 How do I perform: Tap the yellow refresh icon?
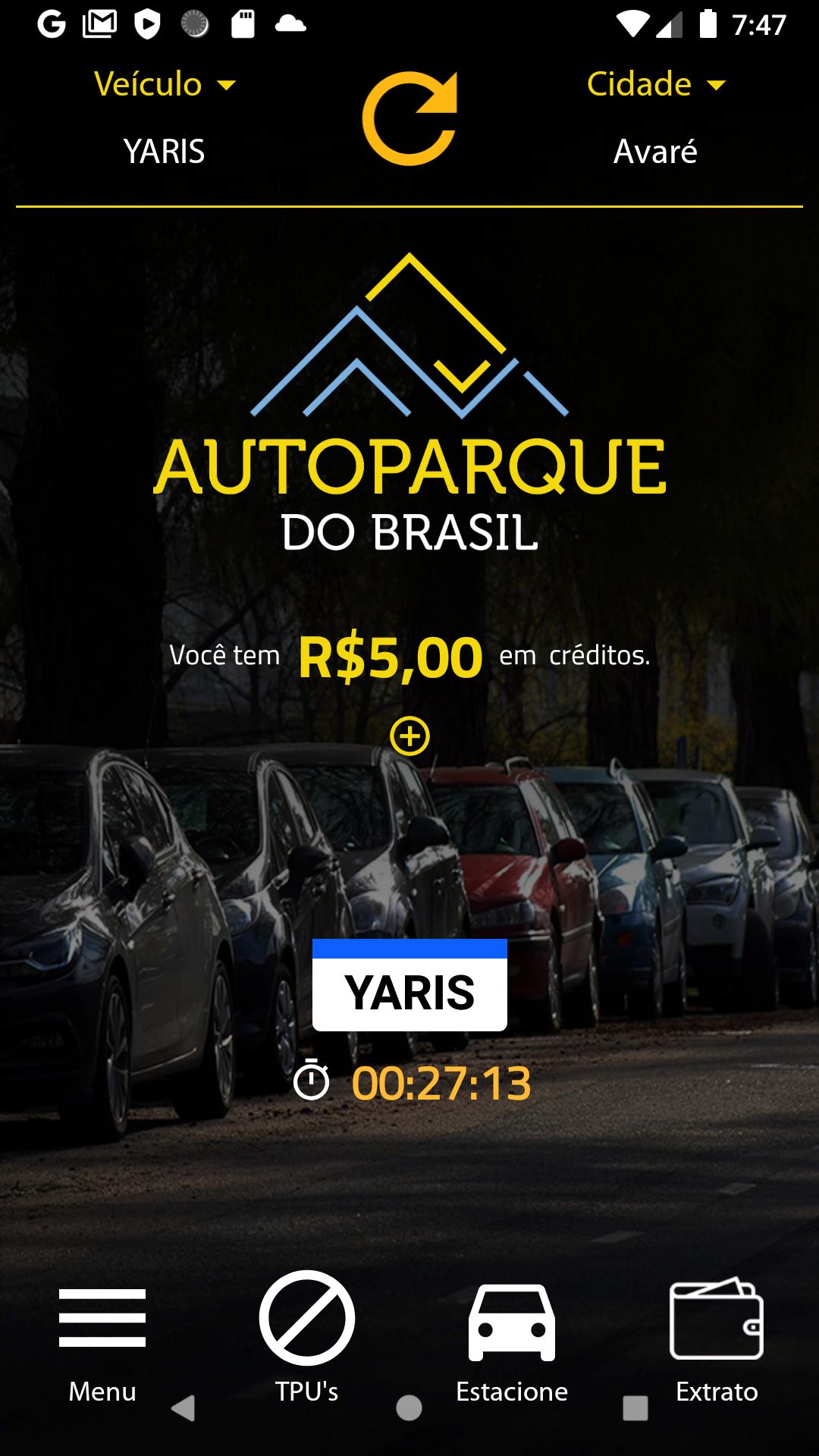pyautogui.click(x=409, y=118)
